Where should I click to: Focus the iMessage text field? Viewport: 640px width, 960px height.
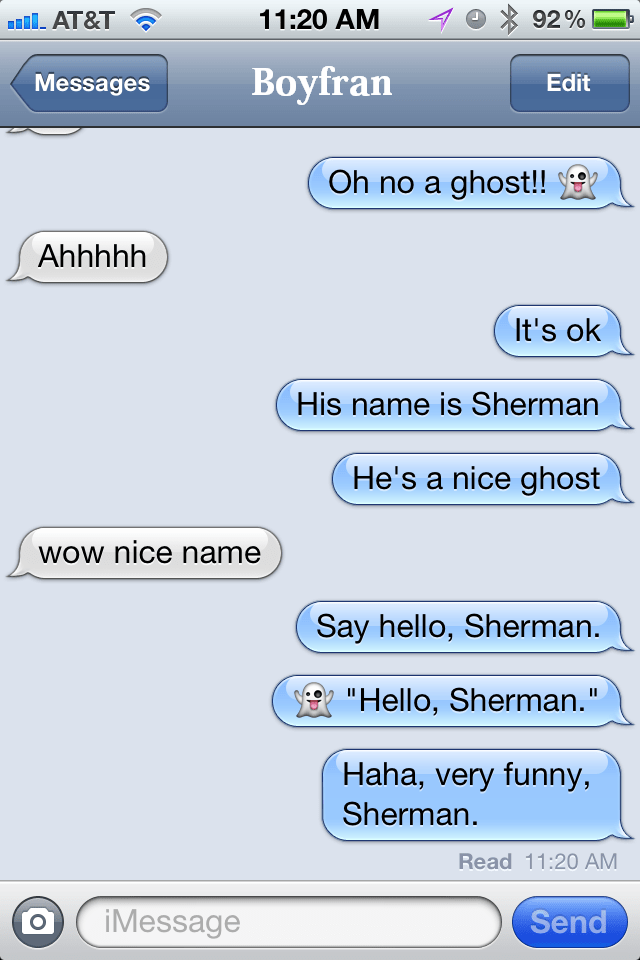[288, 921]
